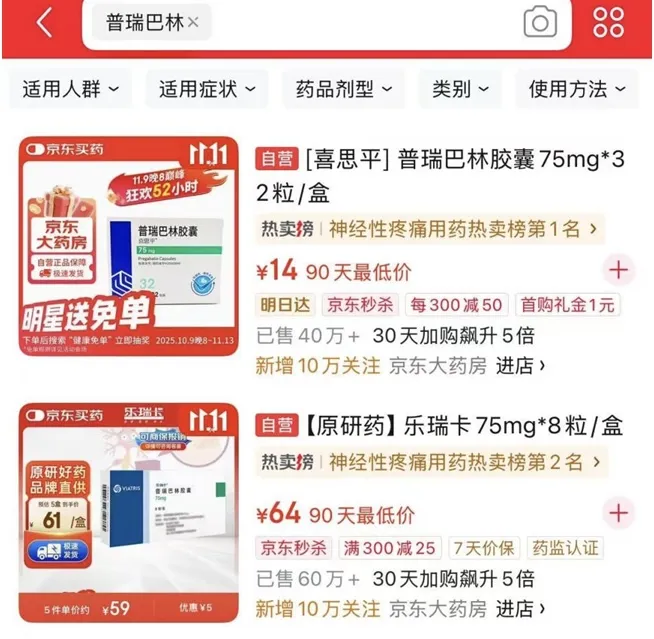
Task: Add 乐瑞卡 75mg to cart
Action: 619,513
